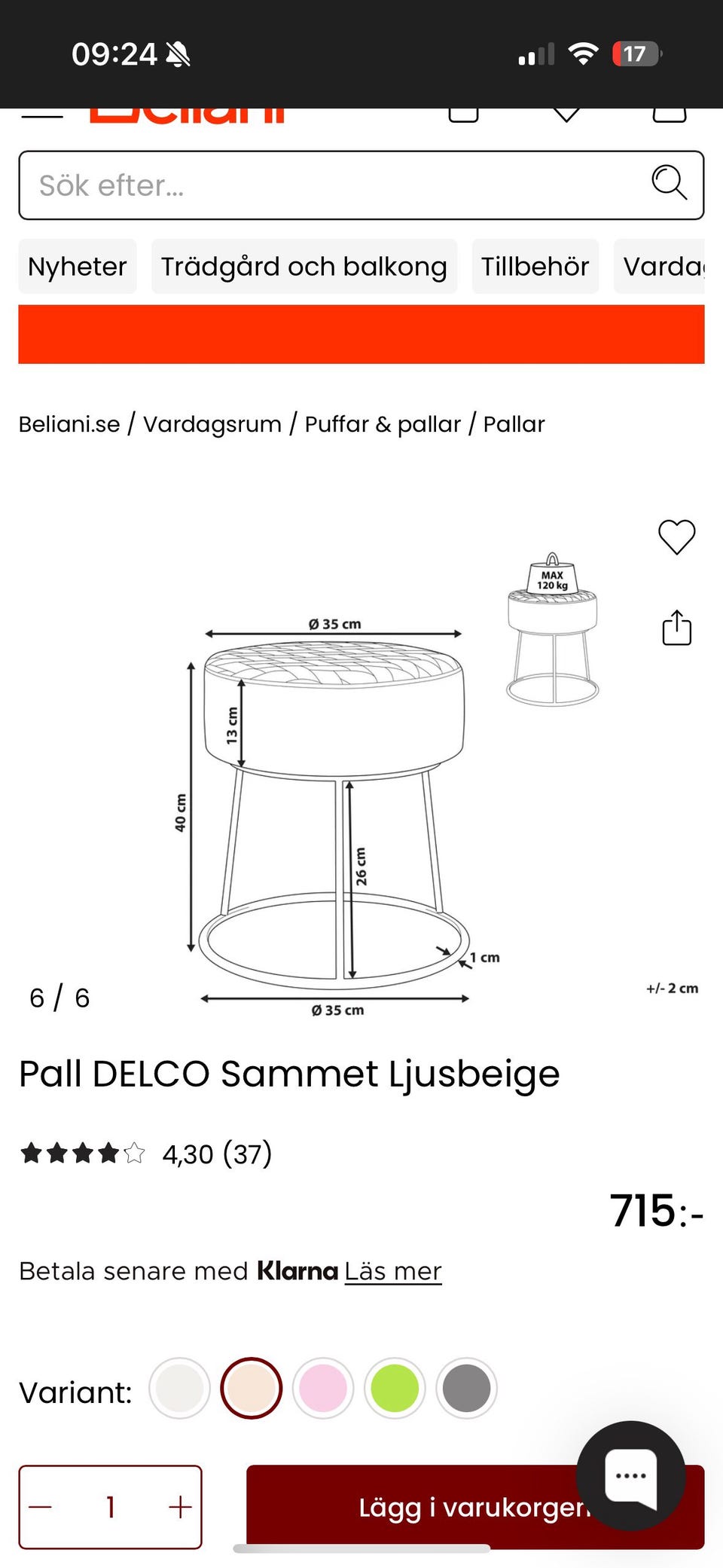Open the Nyheter category chip
The width and height of the screenshot is (723, 1568).
pyautogui.click(x=76, y=266)
